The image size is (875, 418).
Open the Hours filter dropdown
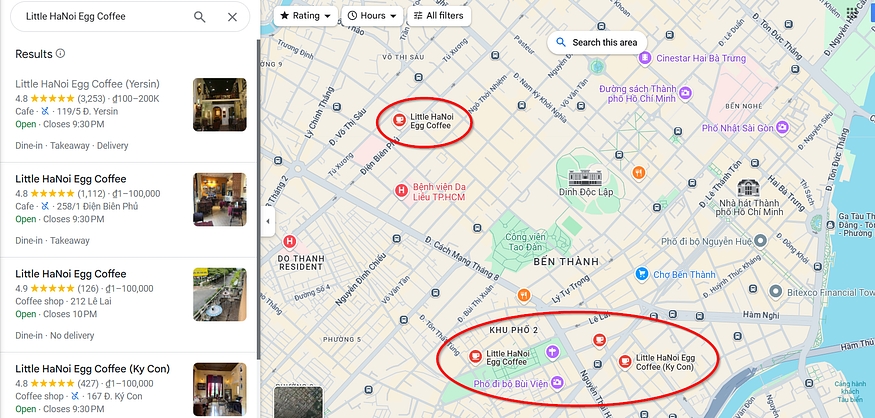coord(371,16)
